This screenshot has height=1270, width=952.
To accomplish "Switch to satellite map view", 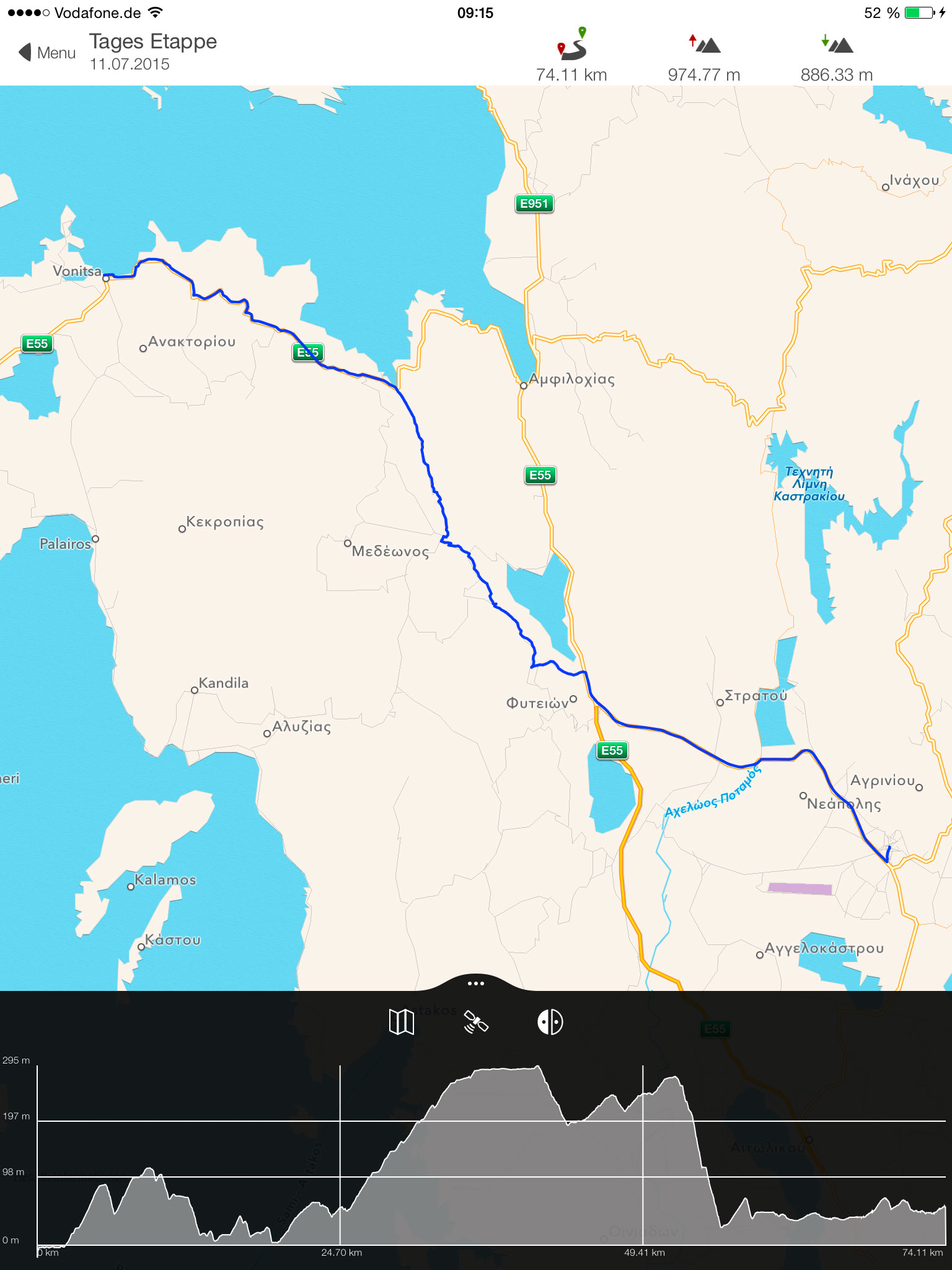I will (x=475, y=1021).
